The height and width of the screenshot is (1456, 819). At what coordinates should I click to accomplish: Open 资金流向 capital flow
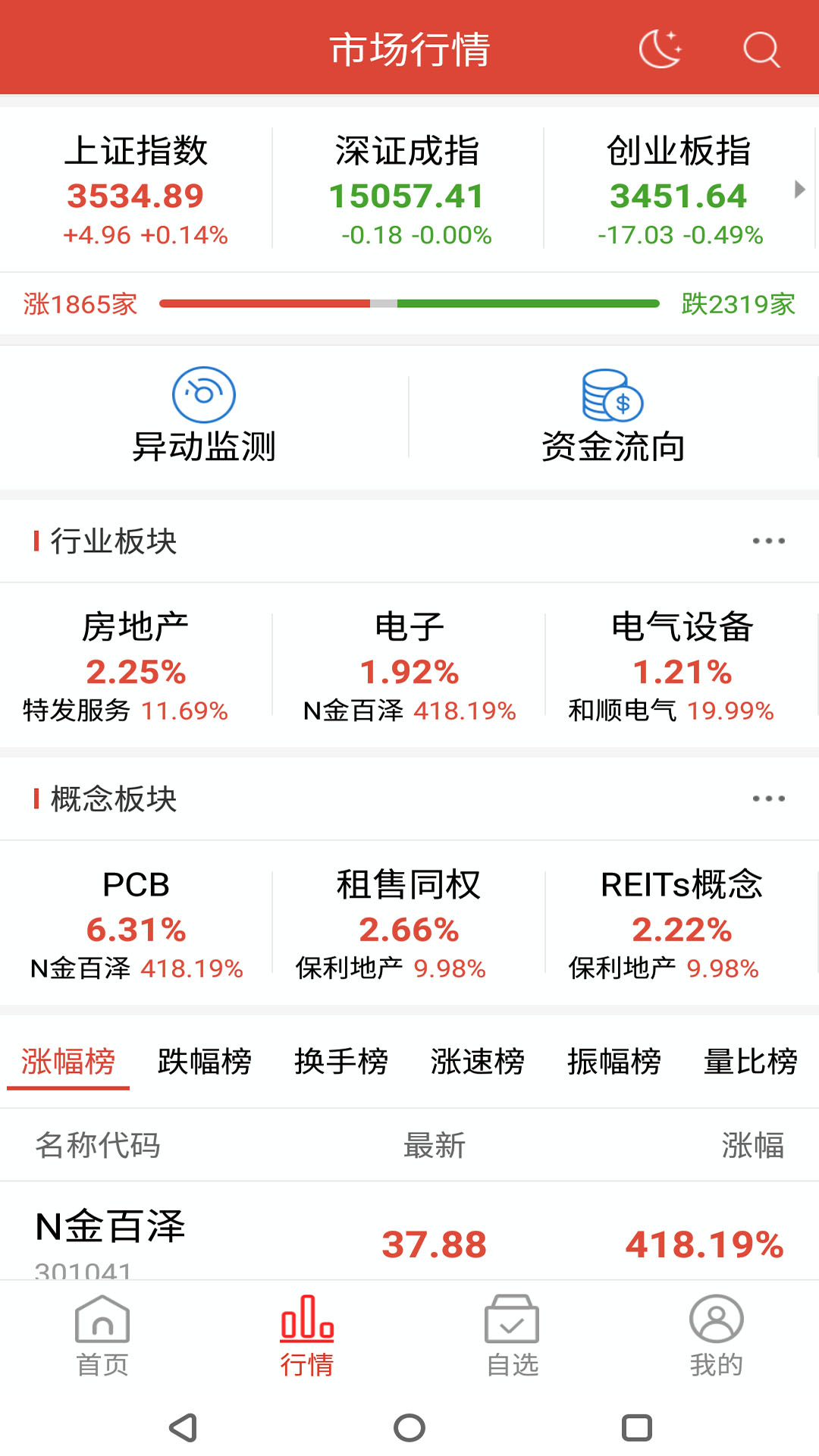613,416
